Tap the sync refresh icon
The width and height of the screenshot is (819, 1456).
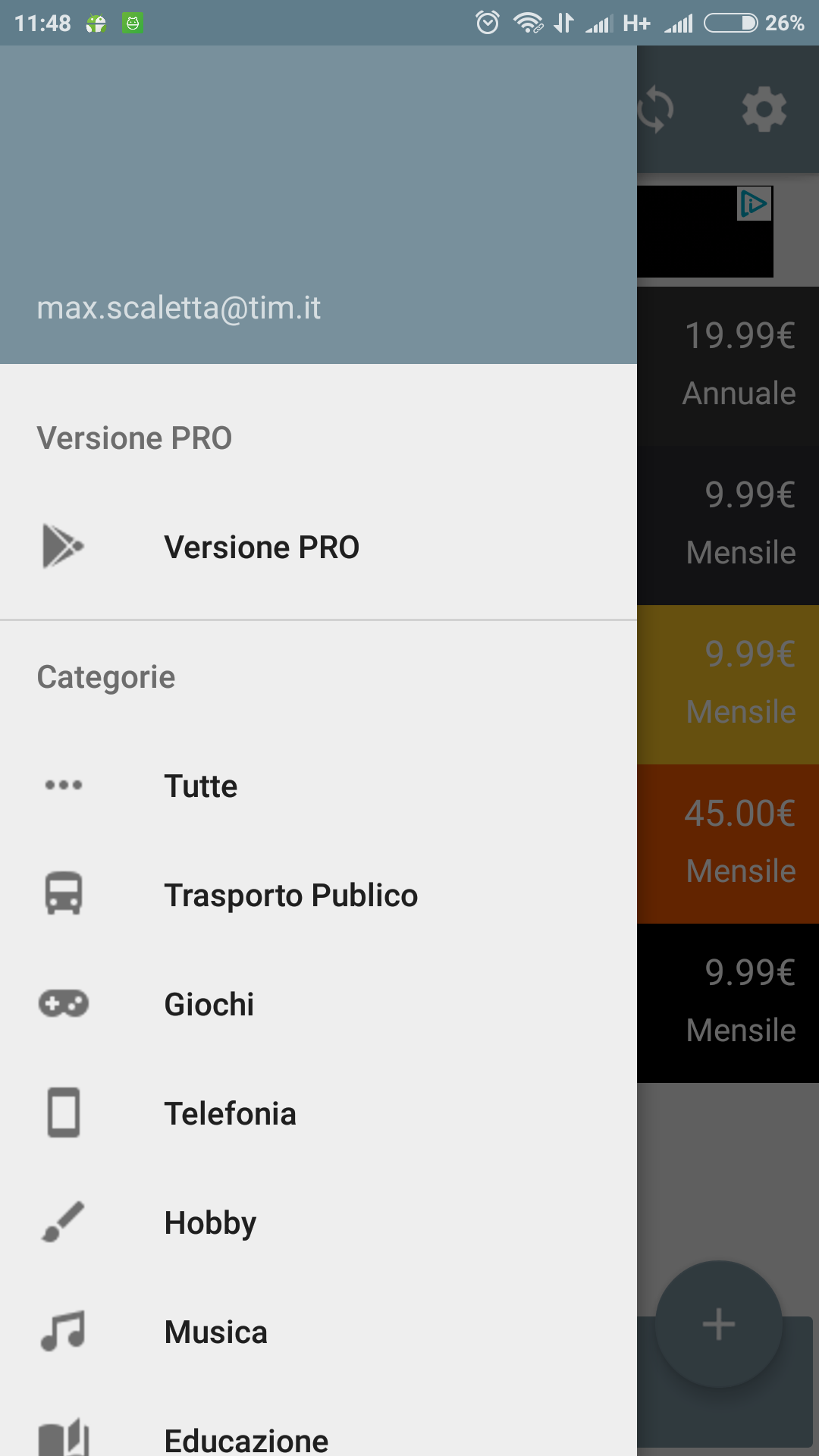pos(656,109)
